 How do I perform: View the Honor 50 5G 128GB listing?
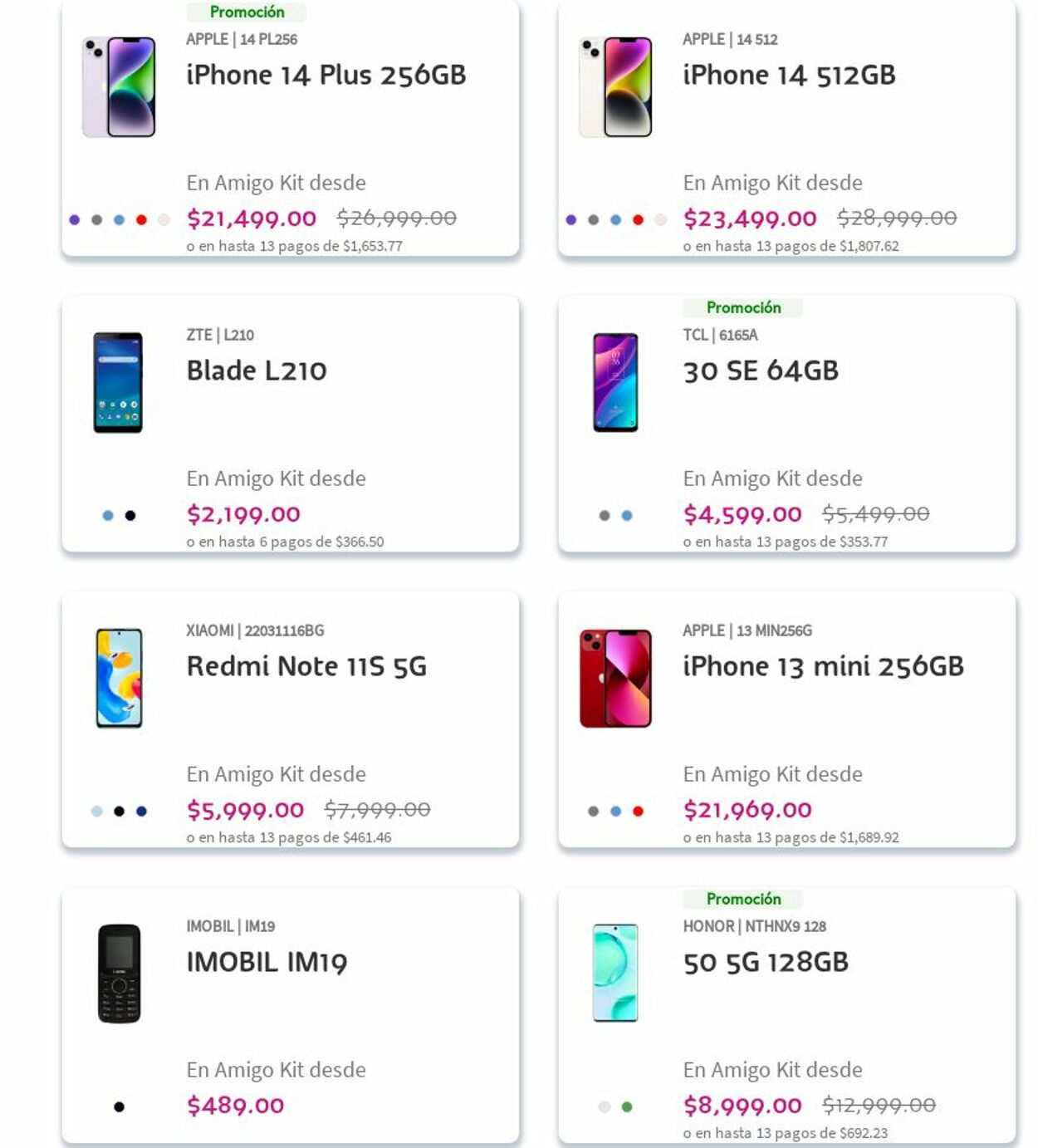pos(765,962)
